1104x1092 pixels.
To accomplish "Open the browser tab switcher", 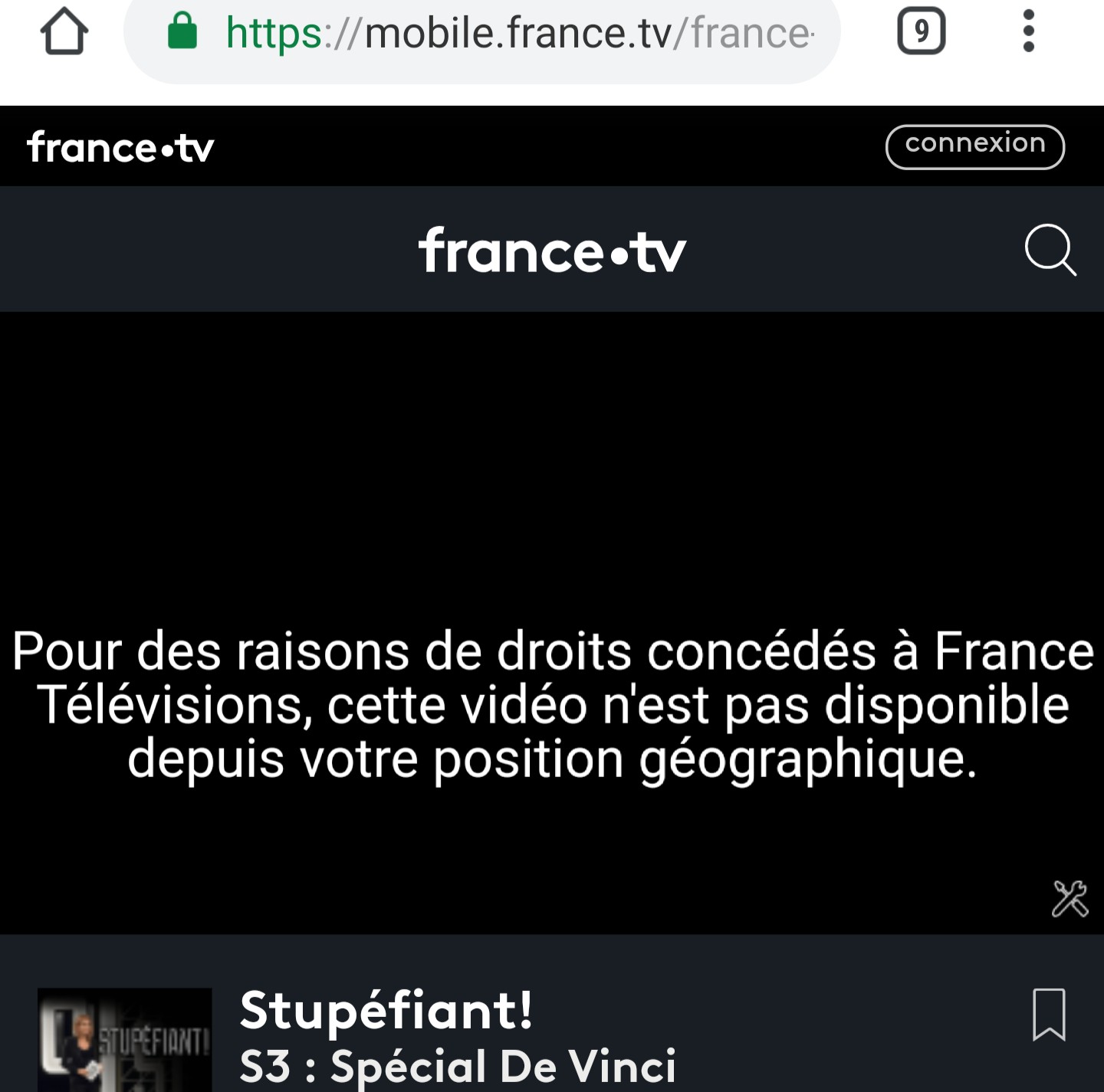I will [x=921, y=31].
